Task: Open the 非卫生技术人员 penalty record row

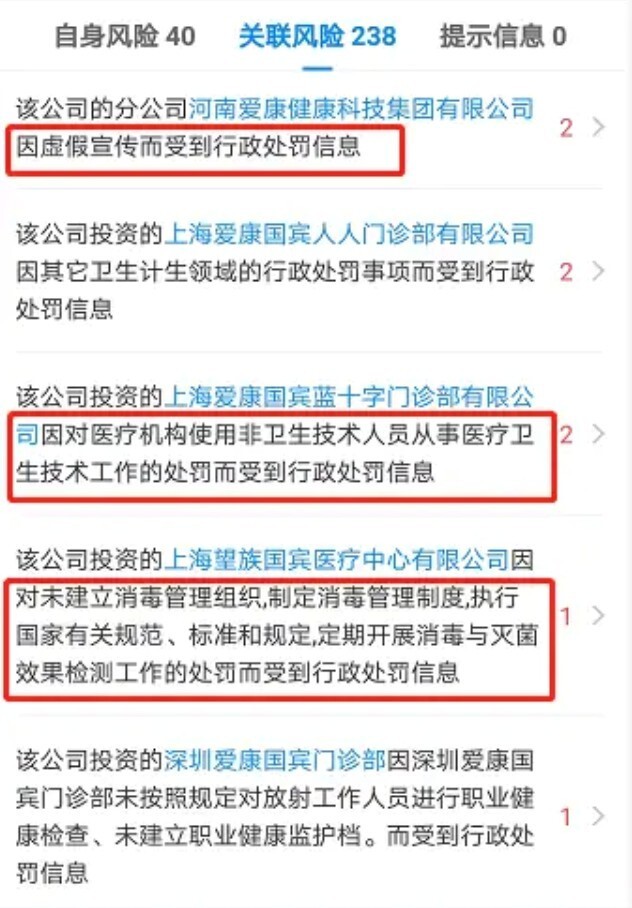Action: (x=599, y=434)
